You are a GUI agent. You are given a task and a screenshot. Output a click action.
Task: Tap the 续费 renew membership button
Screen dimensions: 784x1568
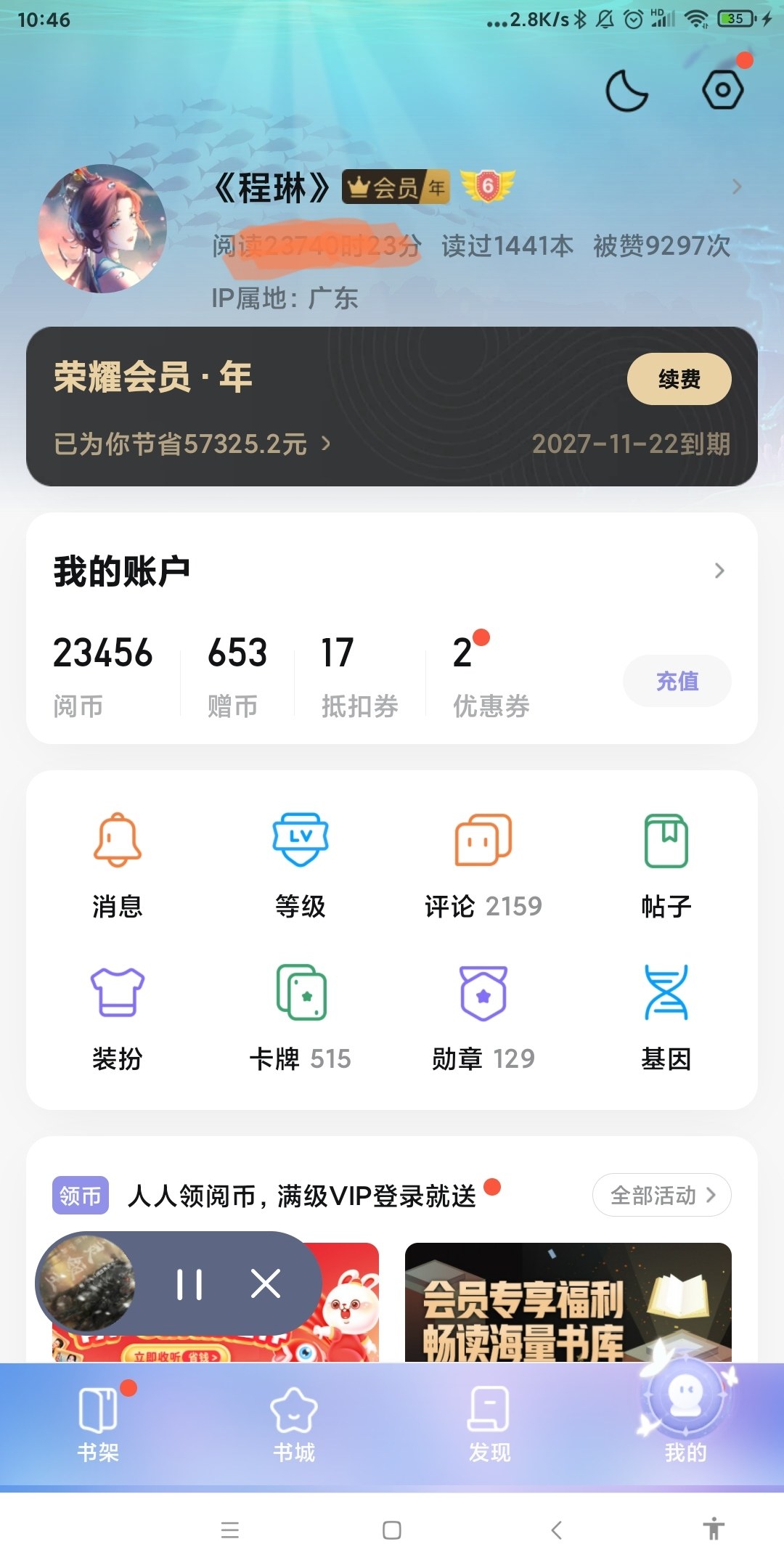click(679, 379)
